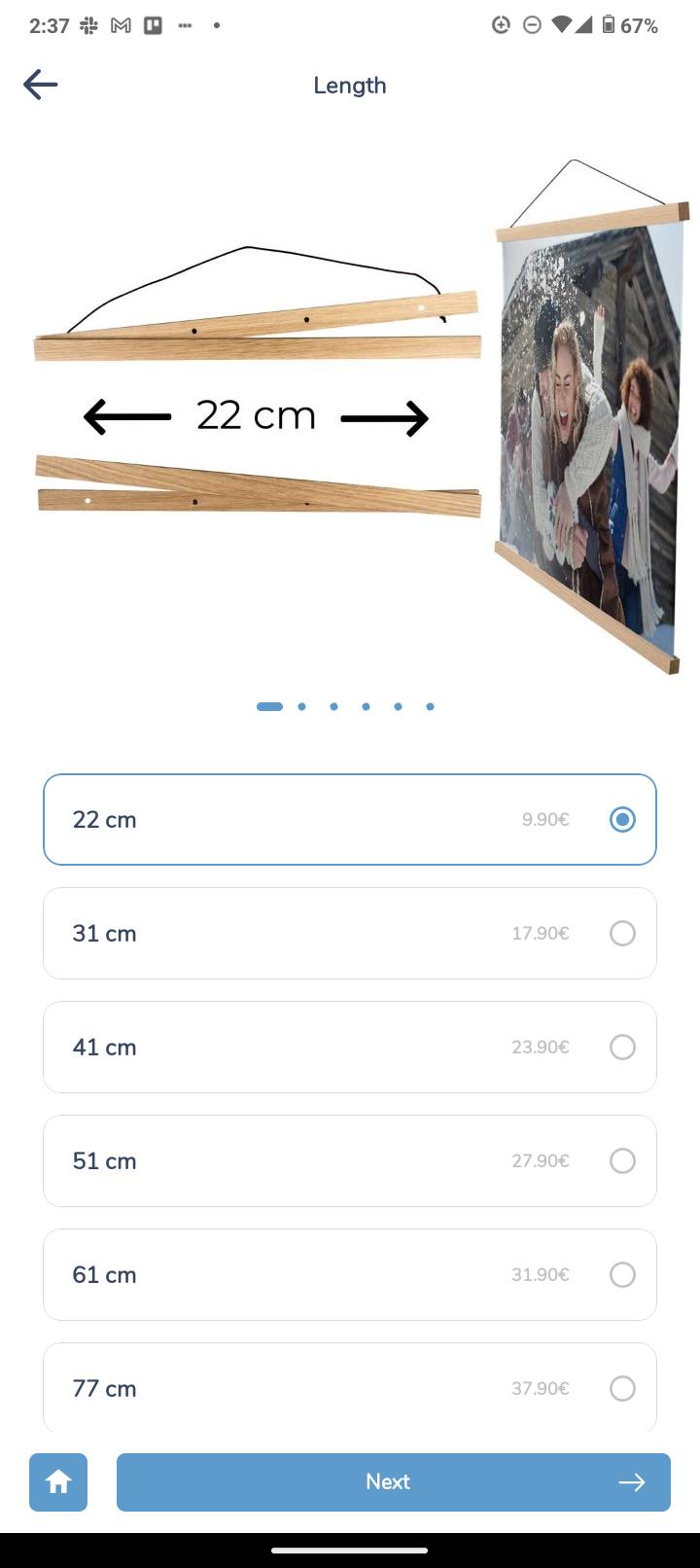Tap the Next button to continue
The image size is (700, 1568).
[394, 1481]
